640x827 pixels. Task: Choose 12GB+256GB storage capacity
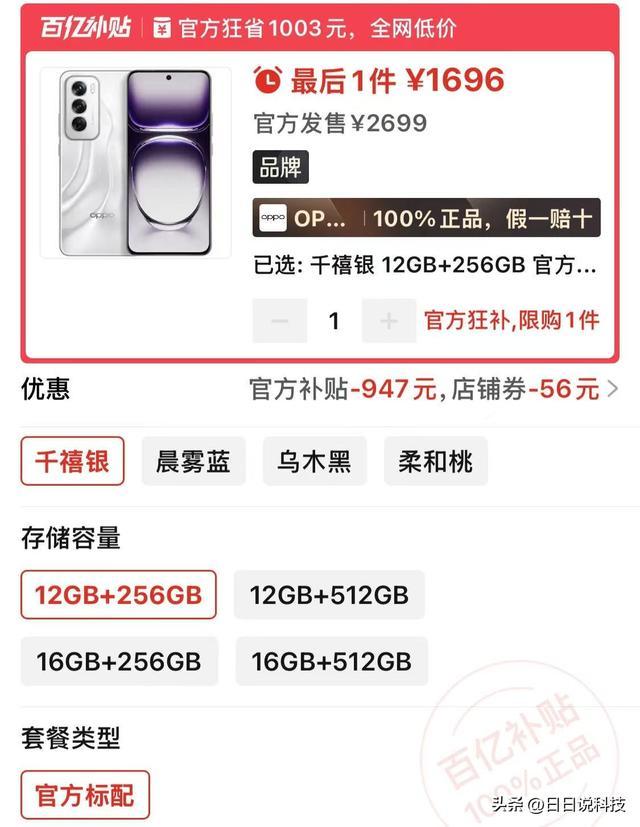pos(118,595)
